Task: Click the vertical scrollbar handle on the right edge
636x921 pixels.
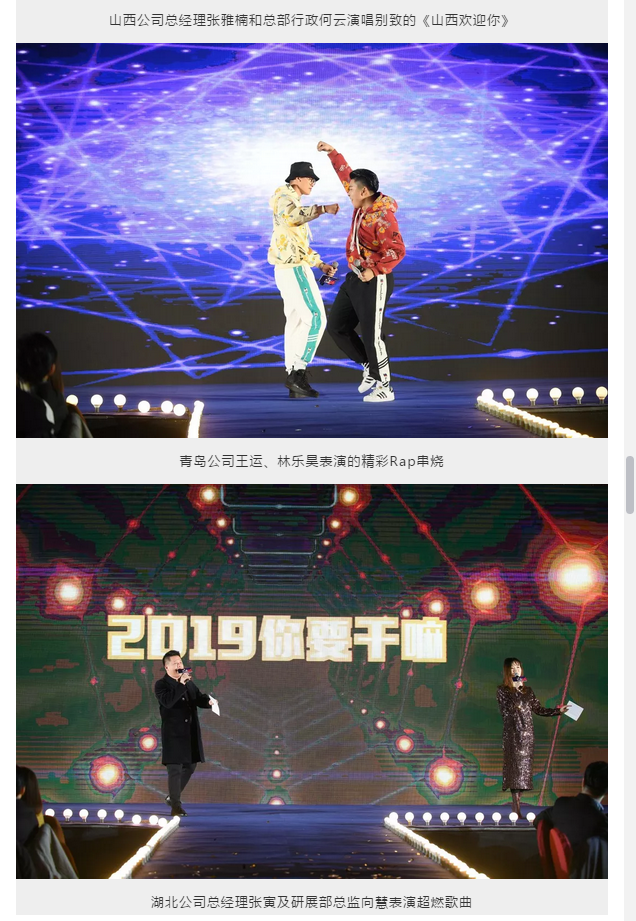Action: click(x=630, y=485)
